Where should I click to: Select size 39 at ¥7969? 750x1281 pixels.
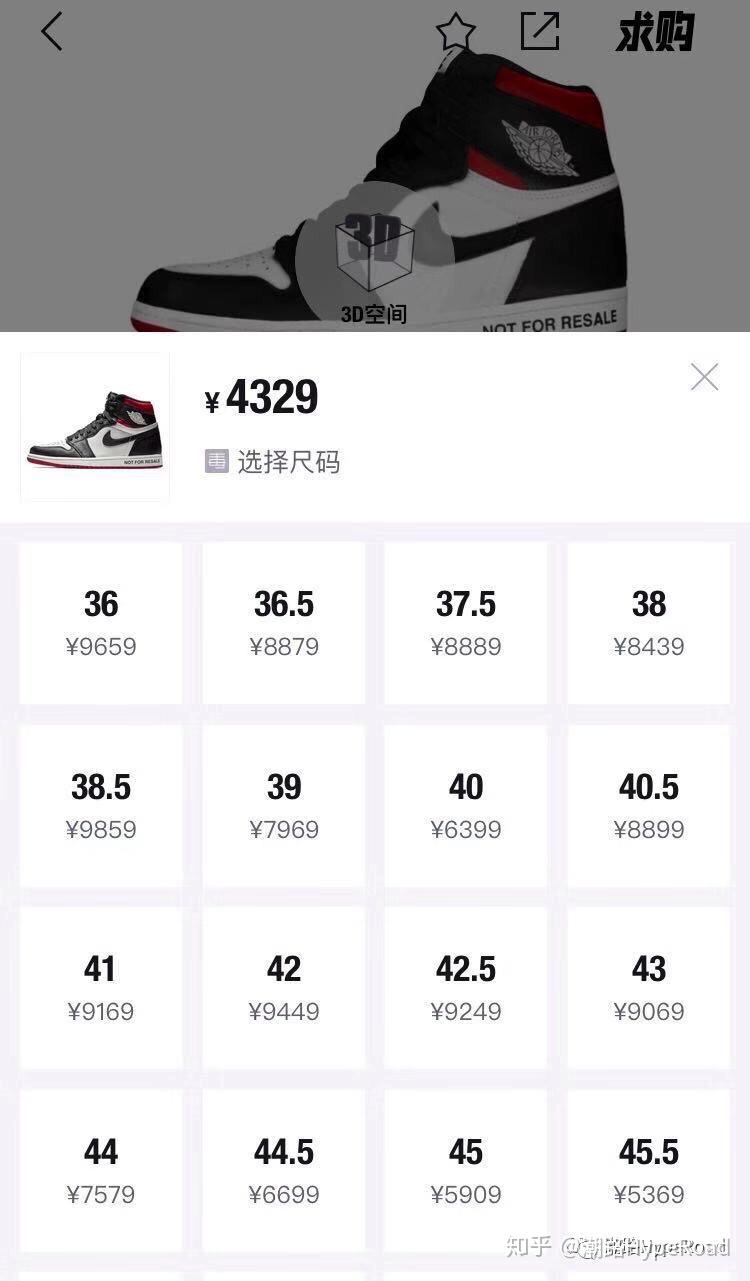point(284,805)
